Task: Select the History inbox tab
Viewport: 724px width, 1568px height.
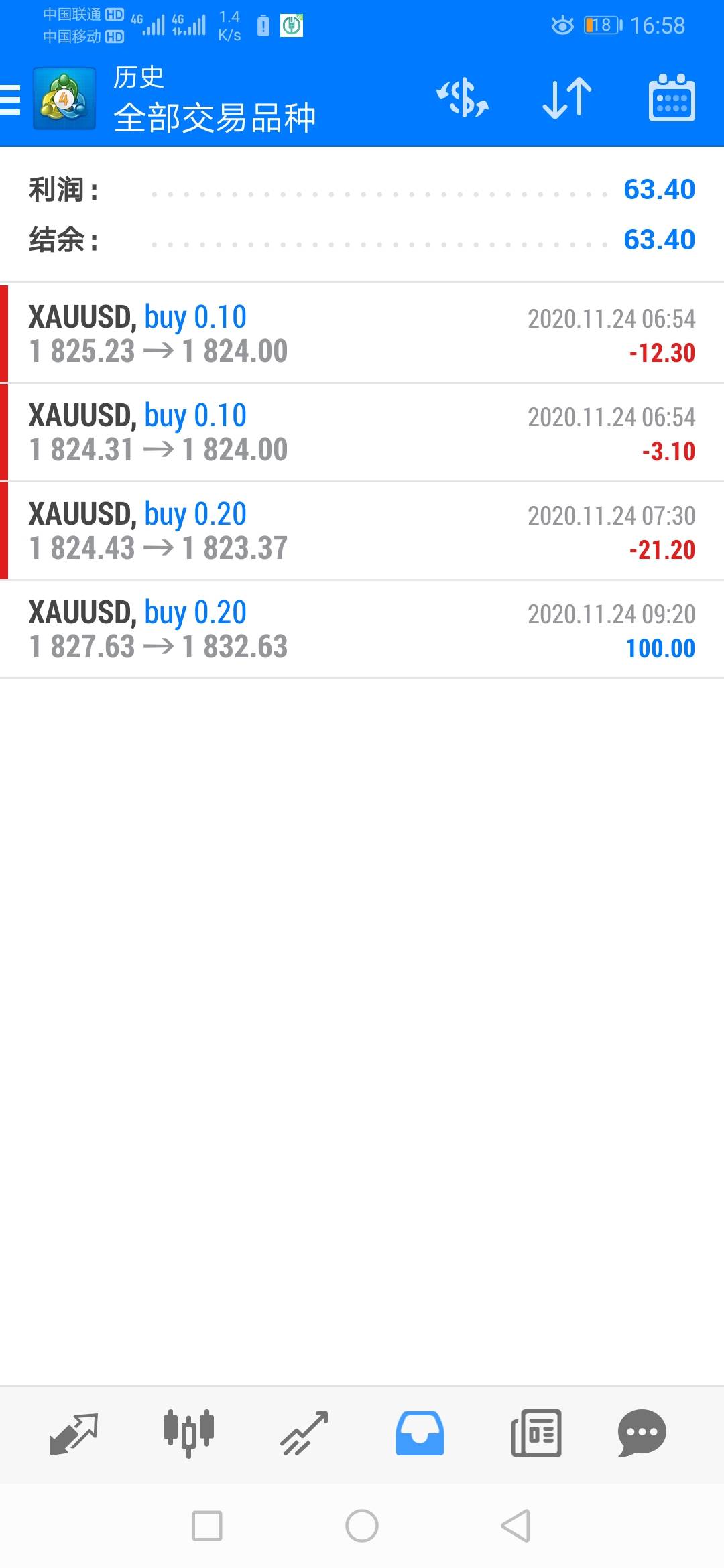Action: 420,1433
